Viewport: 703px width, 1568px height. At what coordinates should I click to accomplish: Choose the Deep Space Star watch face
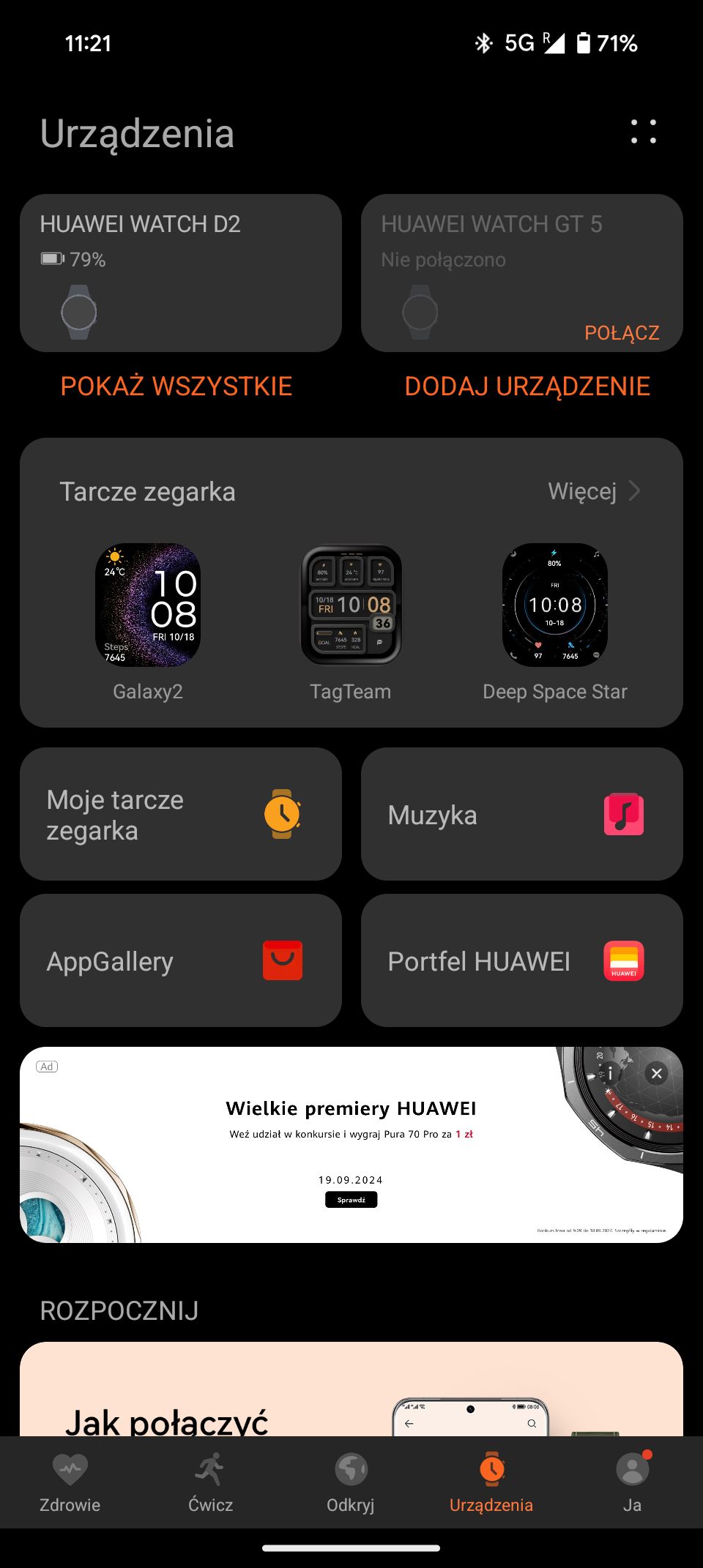555,622
